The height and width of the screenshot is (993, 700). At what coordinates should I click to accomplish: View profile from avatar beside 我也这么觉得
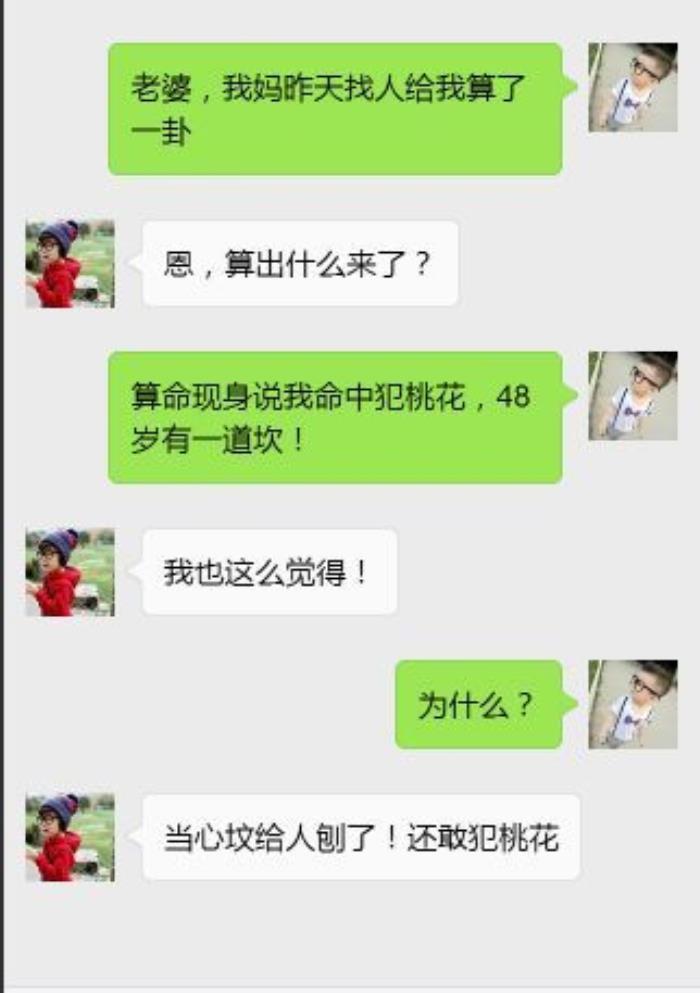point(70,572)
